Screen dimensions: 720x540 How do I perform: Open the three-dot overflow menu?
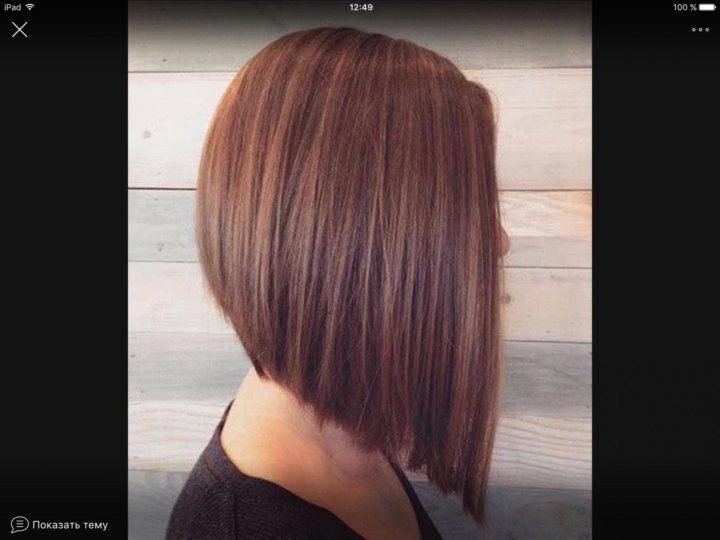[700, 29]
